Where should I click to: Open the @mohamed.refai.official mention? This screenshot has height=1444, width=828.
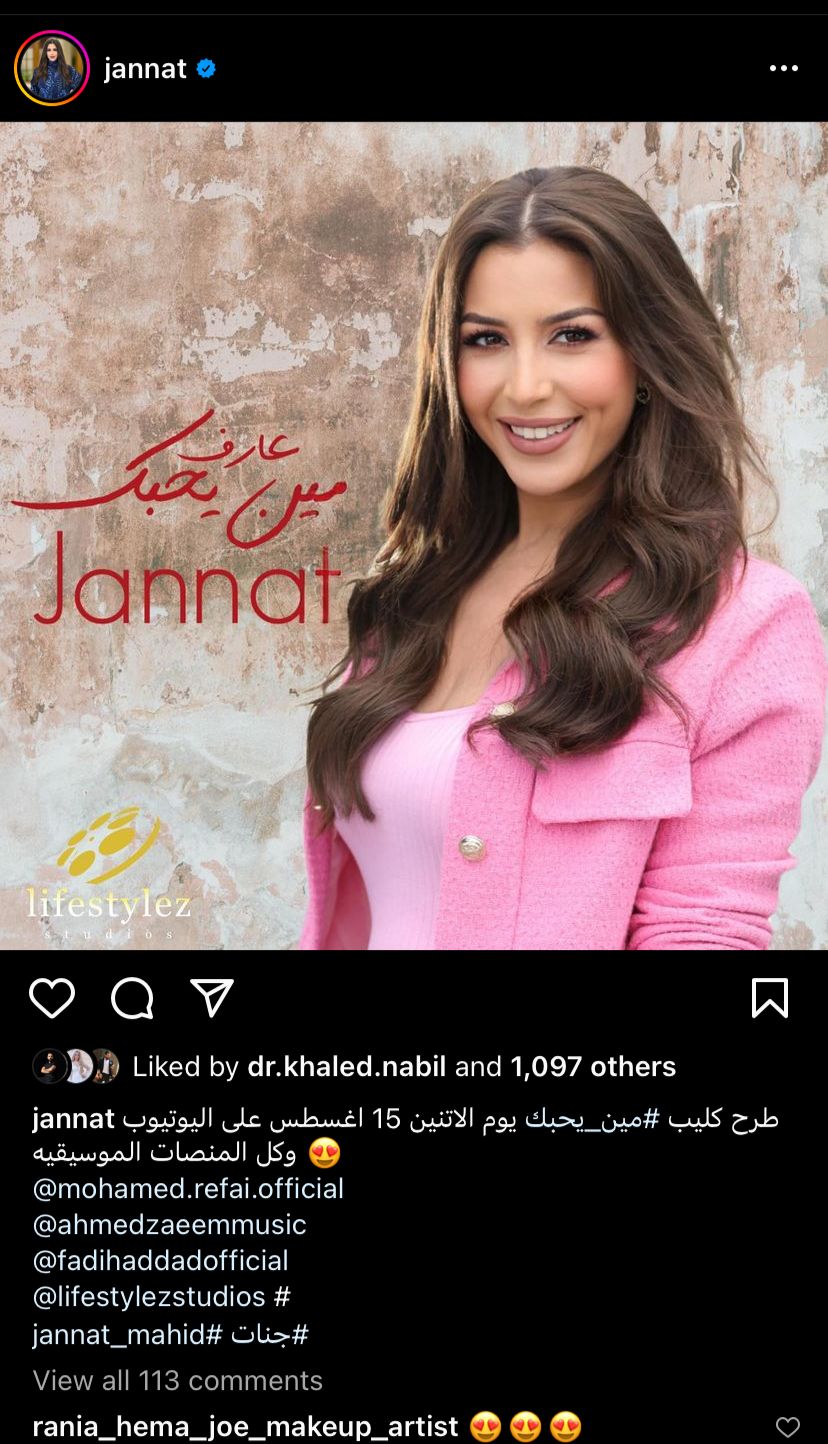188,1188
